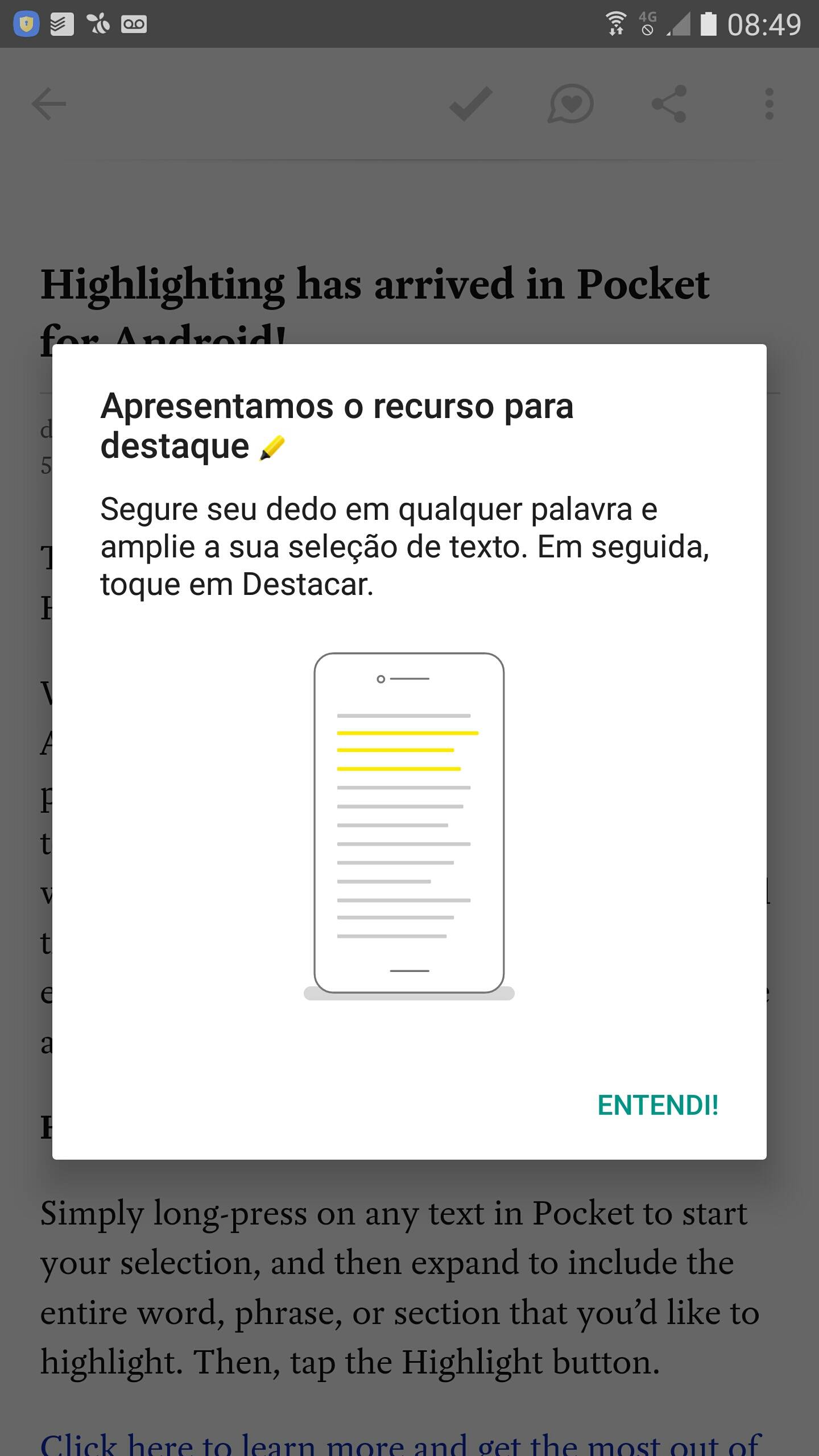Select the article title about Highlighting
The width and height of the screenshot is (819, 1456).
[375, 283]
